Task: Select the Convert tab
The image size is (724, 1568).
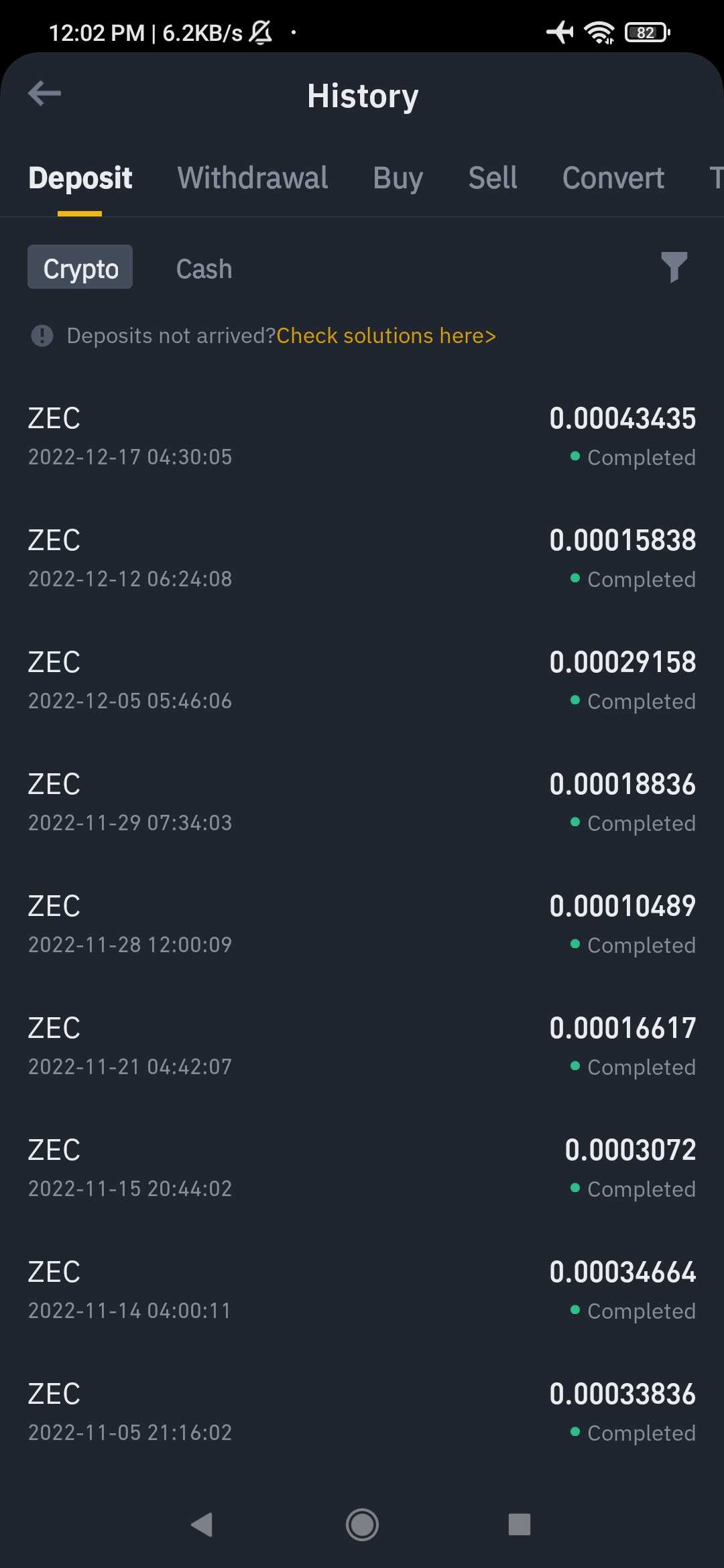Action: coord(613,178)
